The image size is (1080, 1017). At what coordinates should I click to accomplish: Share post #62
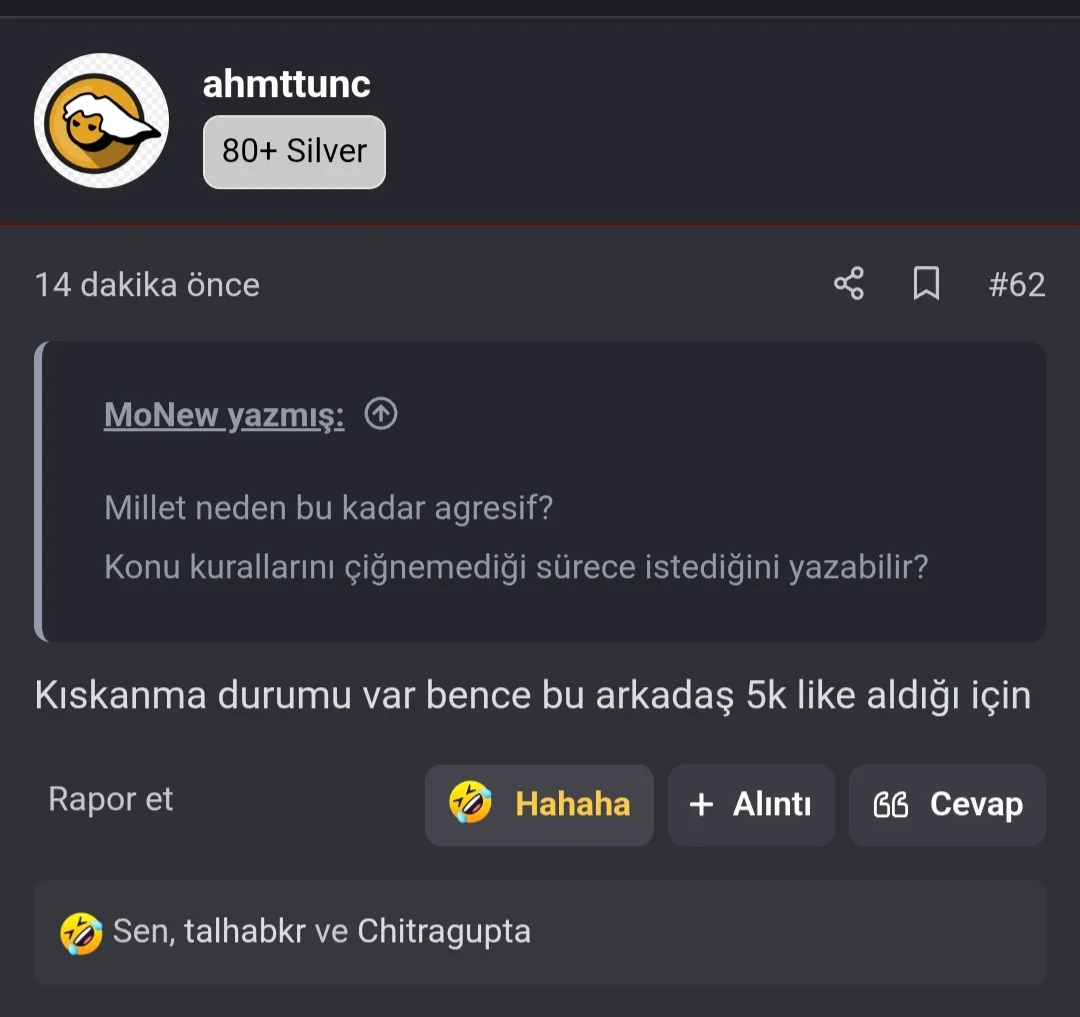848,284
